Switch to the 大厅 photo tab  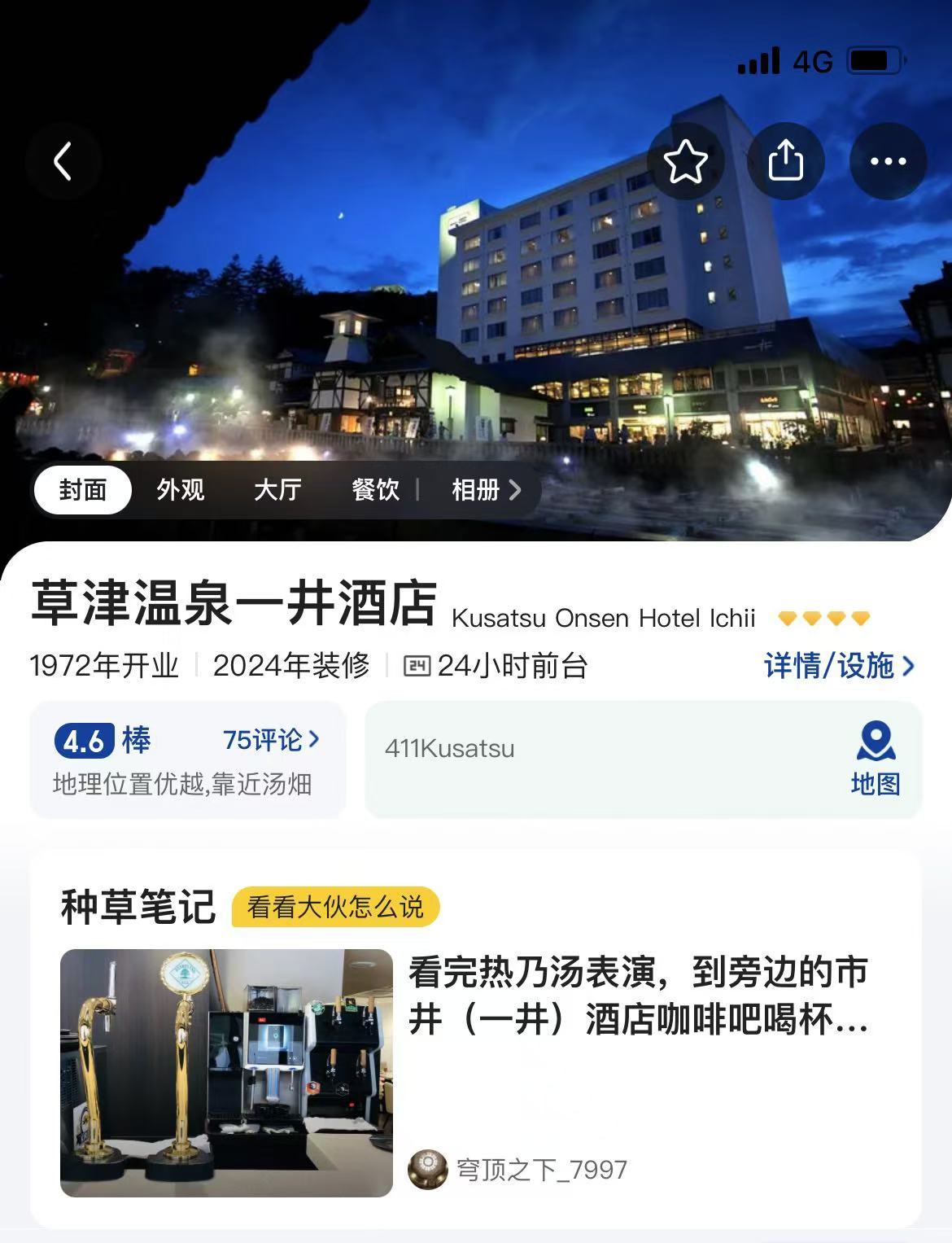point(277,490)
